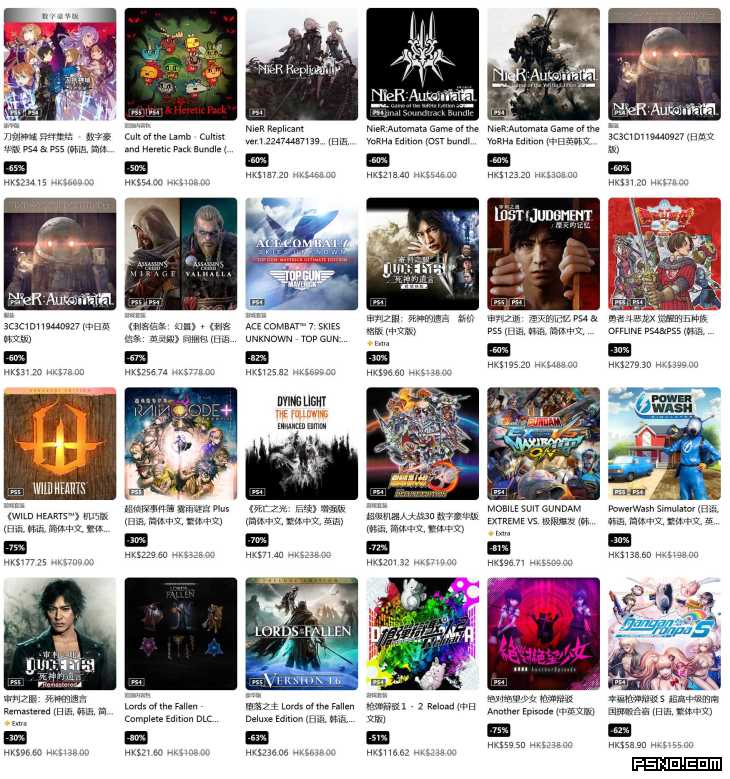
Task: View the Assassin's Creed 幻景 + 英灵殿 bundle
Action: (180, 254)
